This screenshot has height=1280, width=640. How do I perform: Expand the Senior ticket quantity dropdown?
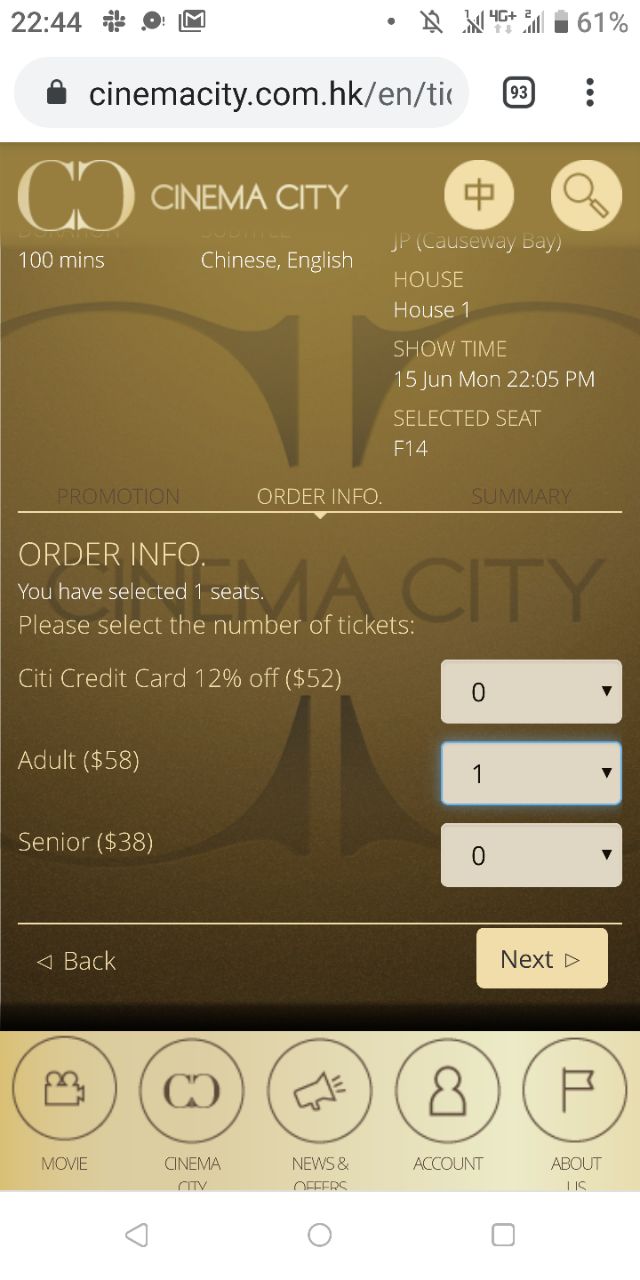point(531,855)
